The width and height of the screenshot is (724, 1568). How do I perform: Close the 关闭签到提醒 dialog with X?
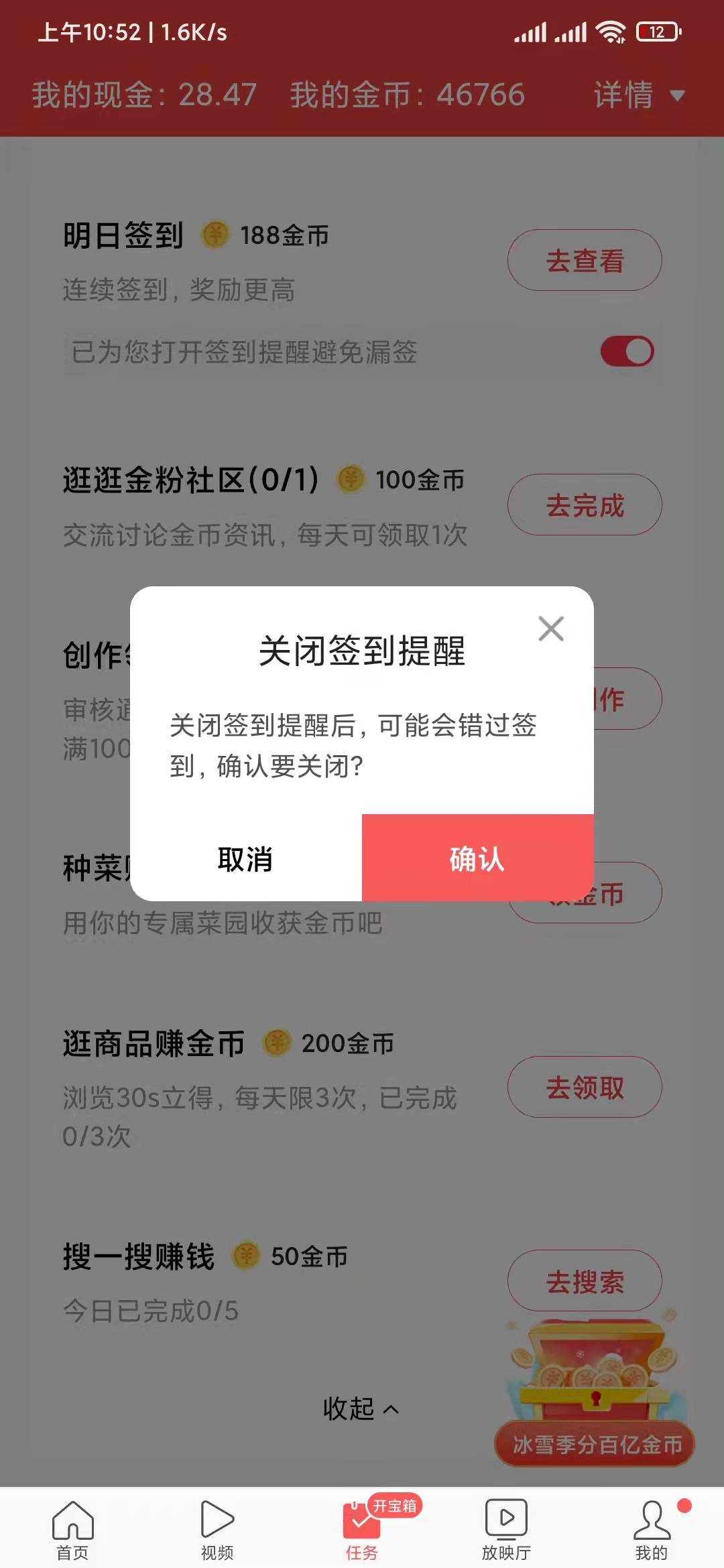(x=551, y=629)
